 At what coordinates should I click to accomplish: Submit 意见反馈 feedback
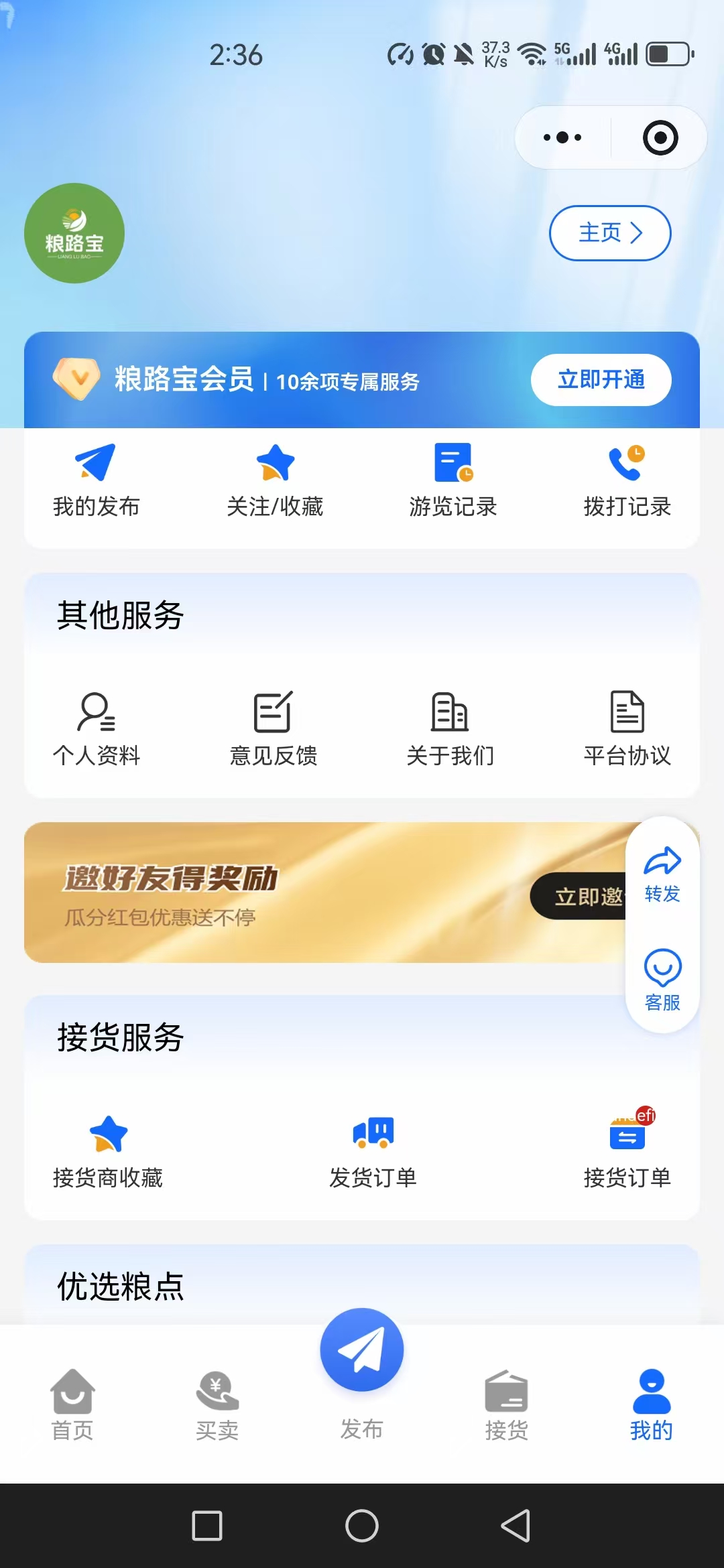click(x=275, y=730)
